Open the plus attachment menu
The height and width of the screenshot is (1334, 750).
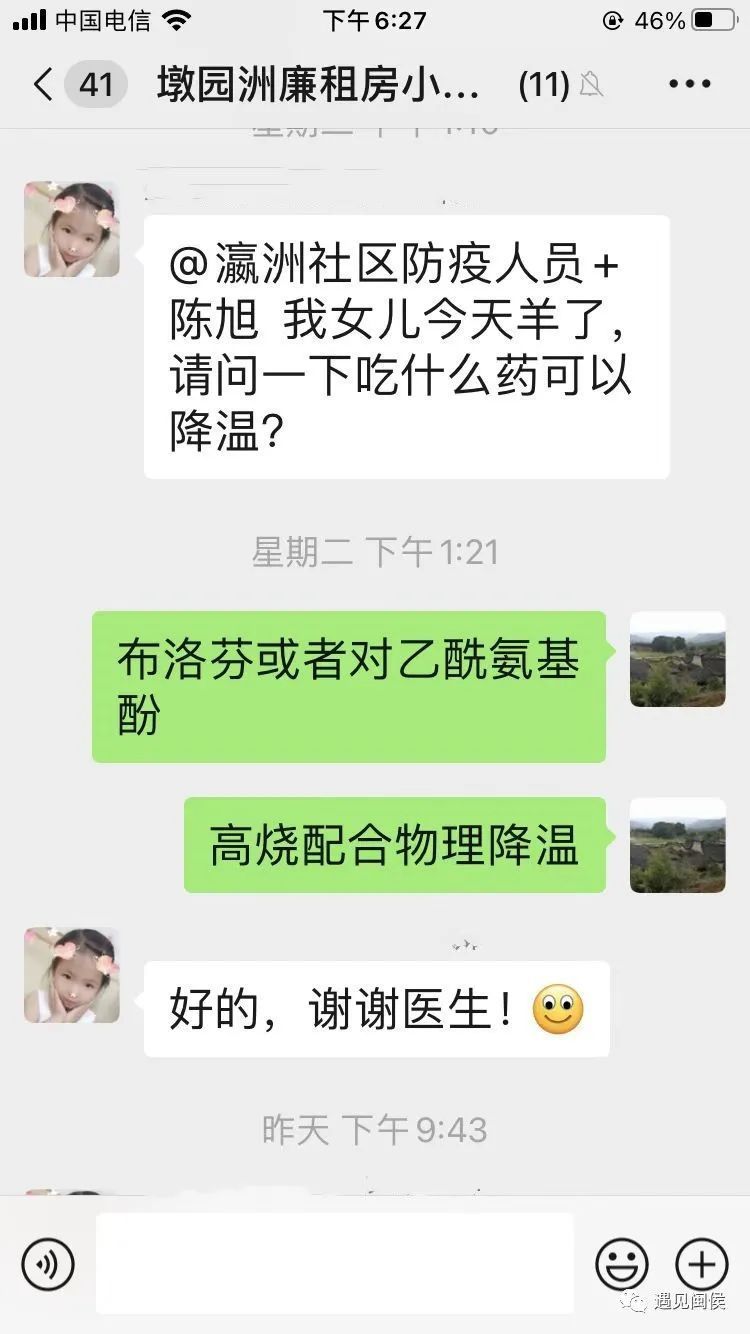pyautogui.click(x=701, y=1263)
